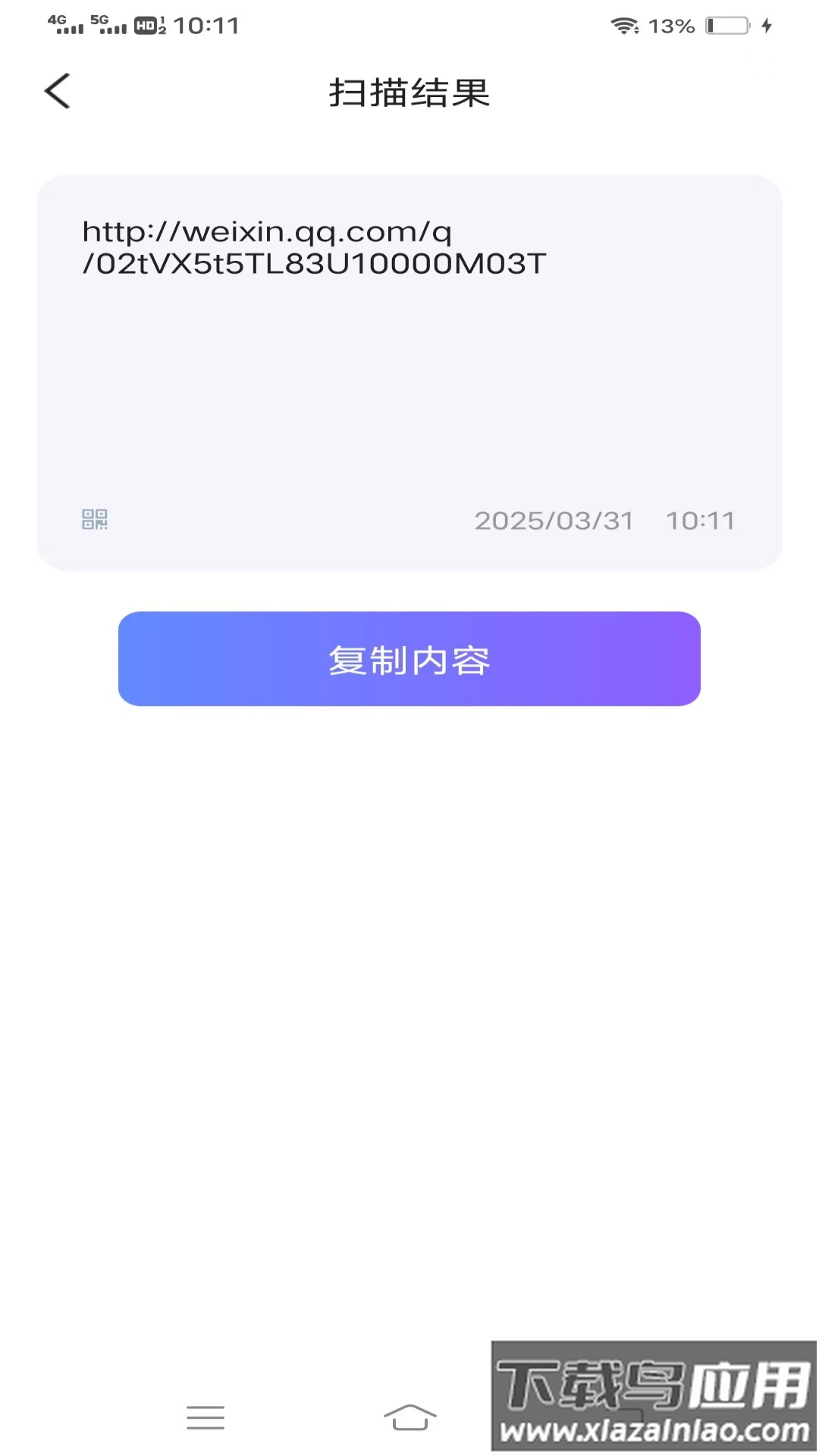Tap the charging bolt icon in status bar
819x1456 pixels.
(x=766, y=26)
